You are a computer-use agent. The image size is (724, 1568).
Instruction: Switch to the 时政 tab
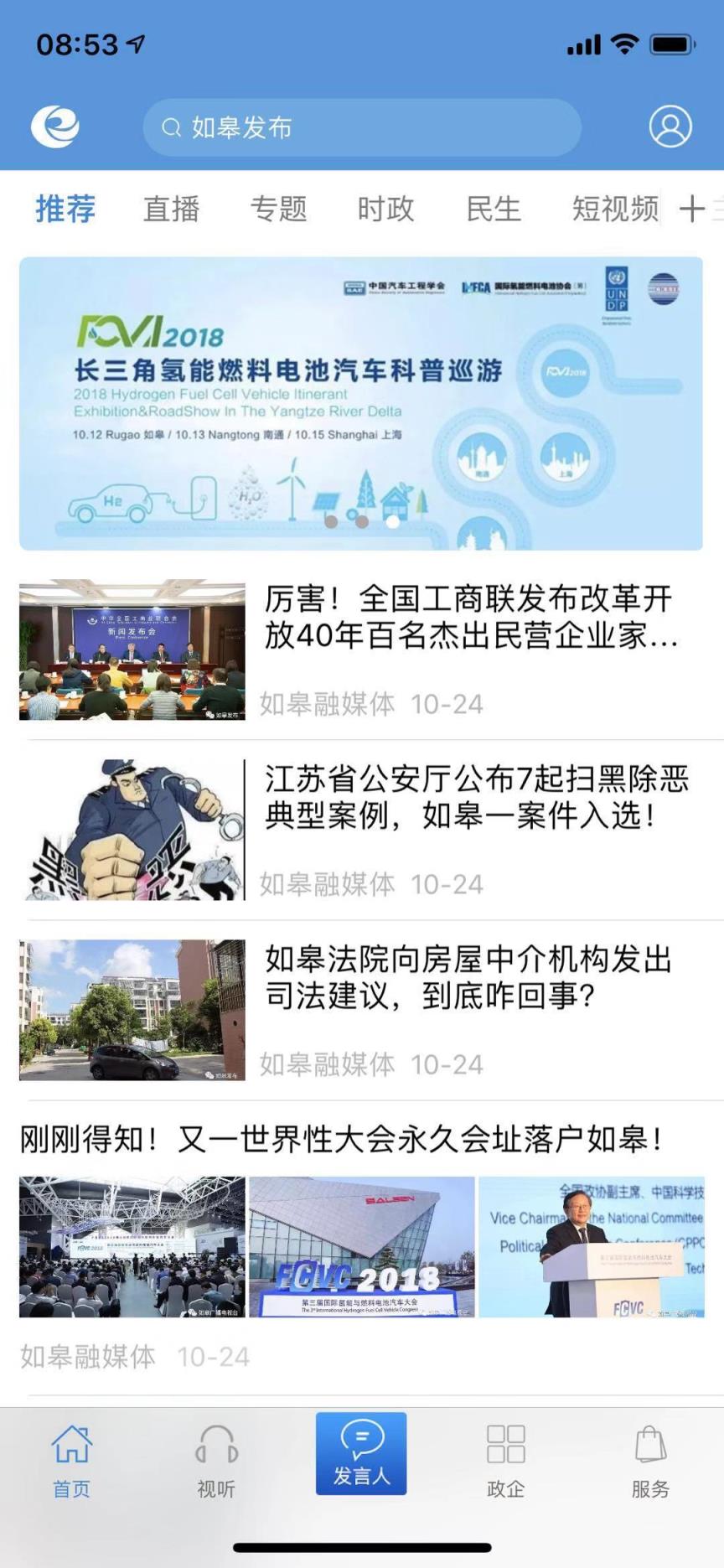click(x=385, y=209)
